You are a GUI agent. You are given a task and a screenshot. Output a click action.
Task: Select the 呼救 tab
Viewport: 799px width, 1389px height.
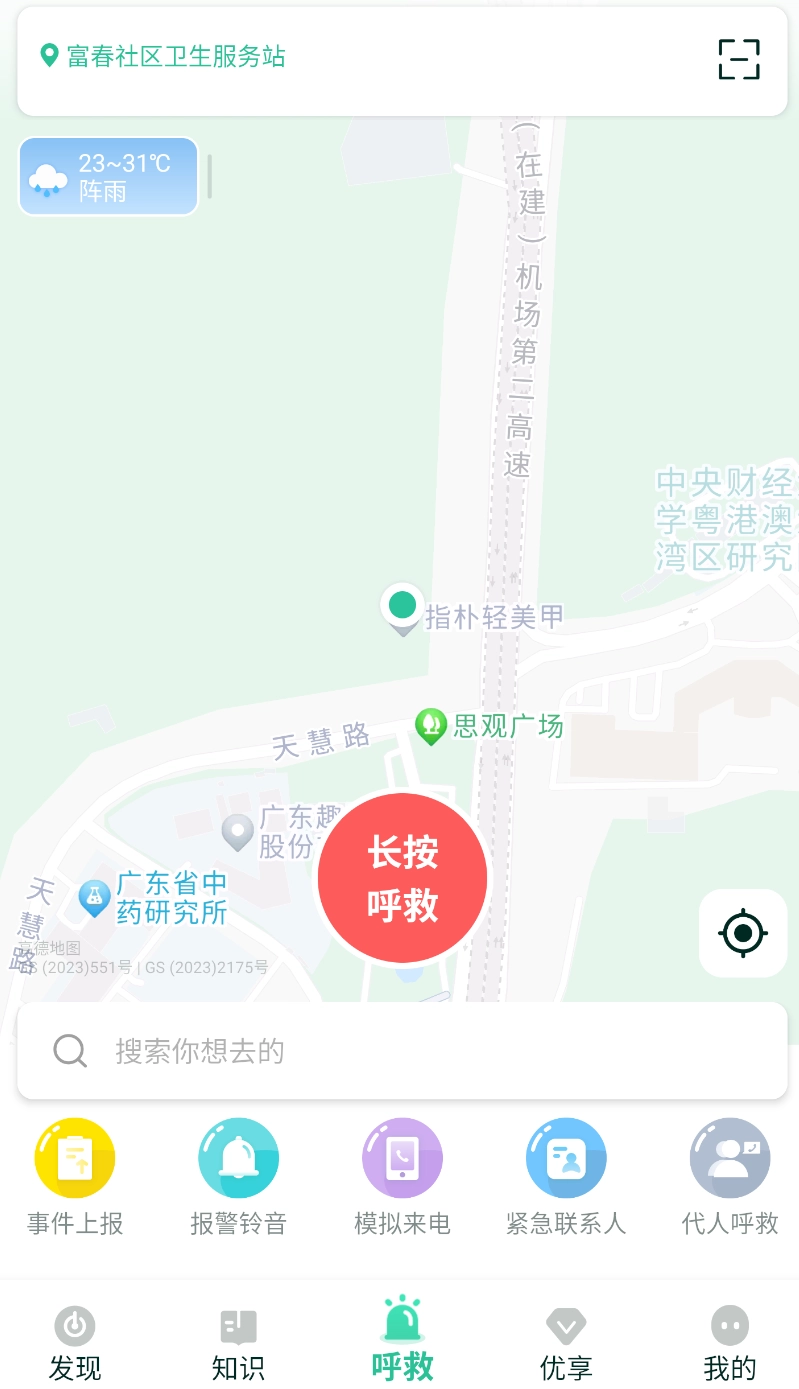click(x=402, y=1340)
